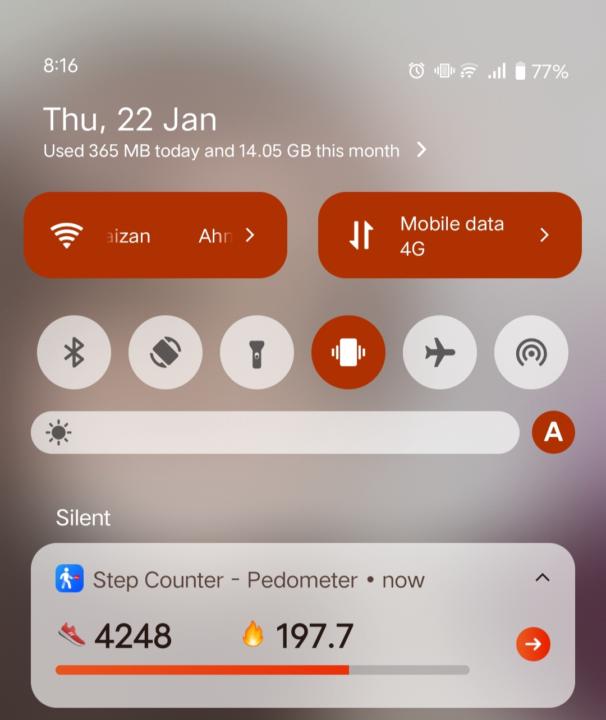The image size is (606, 720).
Task: Toggle auto-rotate screen
Action: pos(165,353)
